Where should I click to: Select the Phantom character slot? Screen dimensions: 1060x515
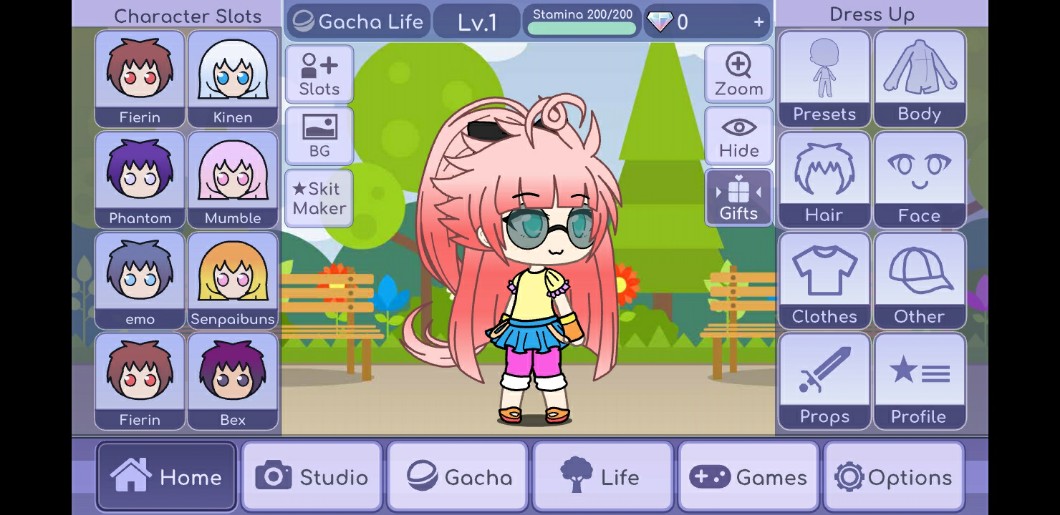click(140, 180)
